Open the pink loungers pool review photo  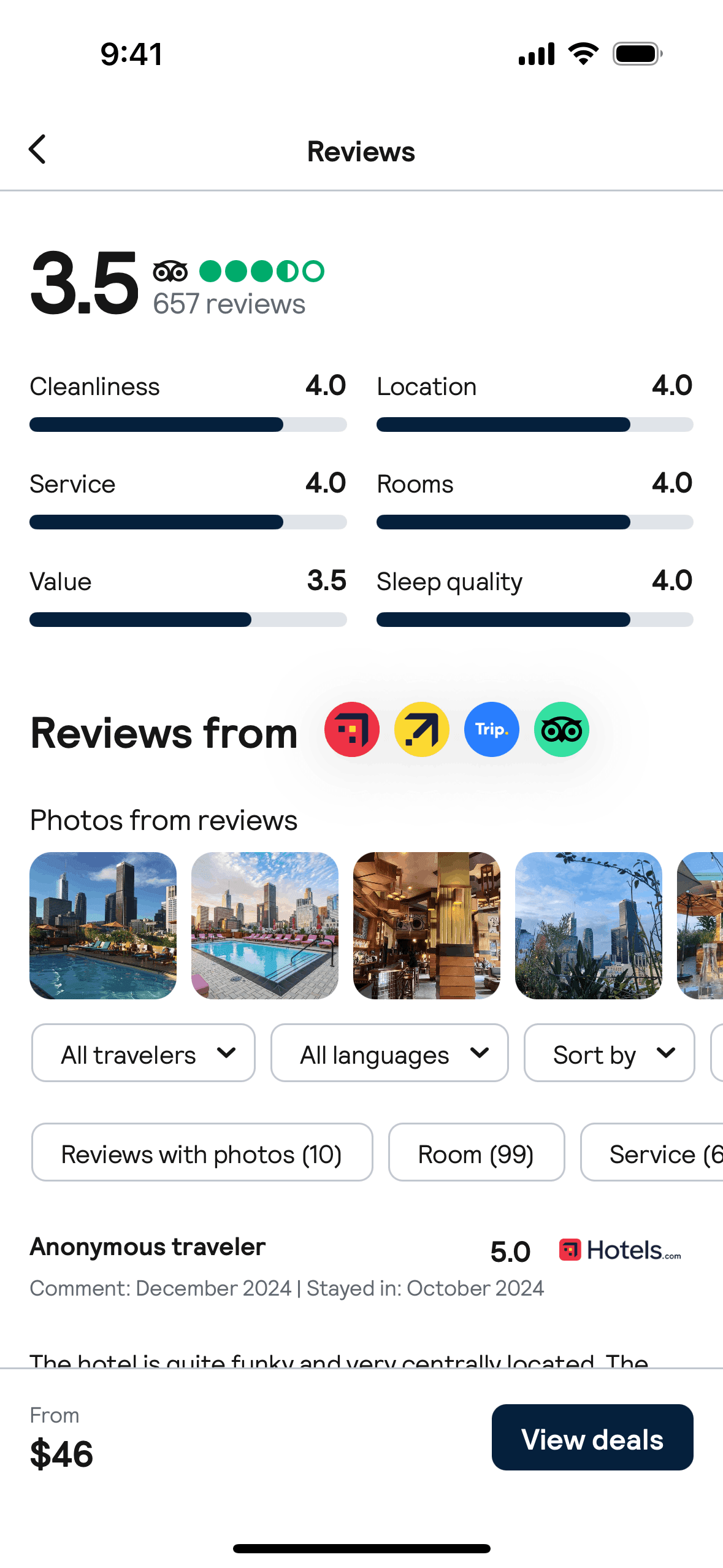click(264, 925)
